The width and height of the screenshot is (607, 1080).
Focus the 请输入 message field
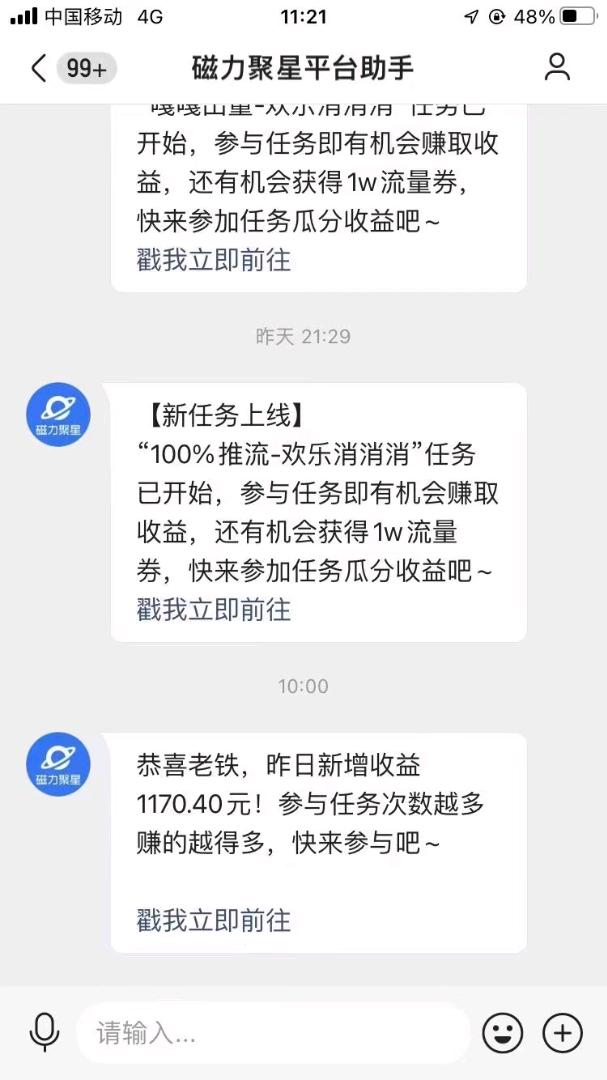click(270, 1033)
